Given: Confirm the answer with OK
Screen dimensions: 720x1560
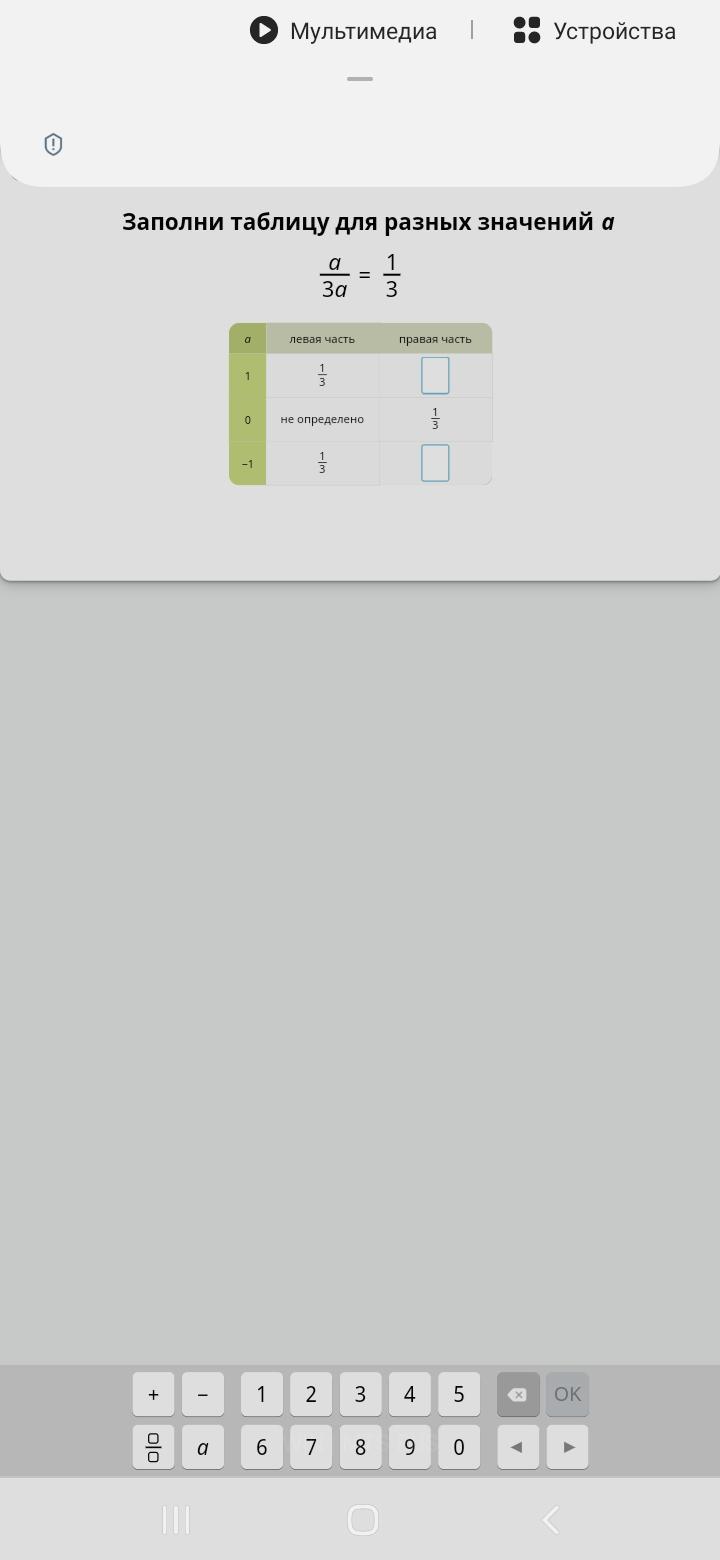Looking at the screenshot, I should click(x=567, y=1394).
